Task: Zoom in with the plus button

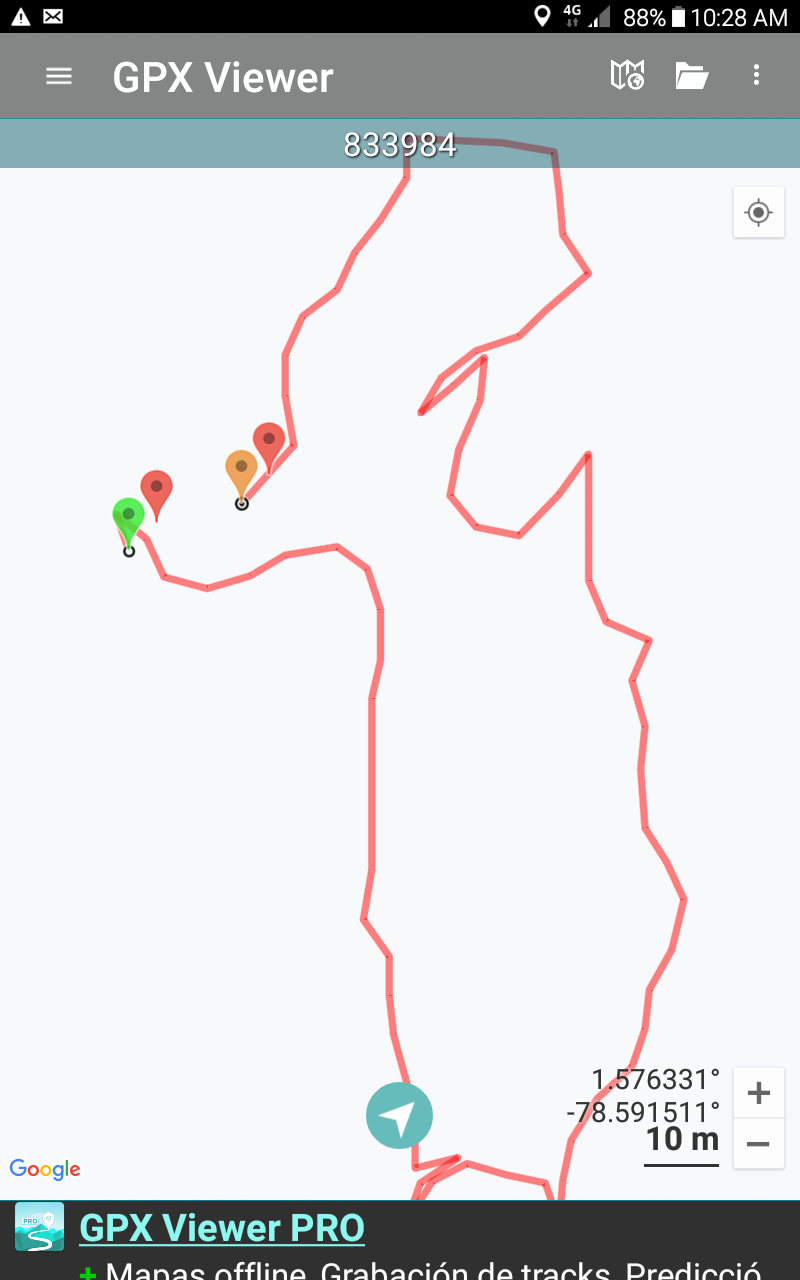Action: [x=758, y=1093]
